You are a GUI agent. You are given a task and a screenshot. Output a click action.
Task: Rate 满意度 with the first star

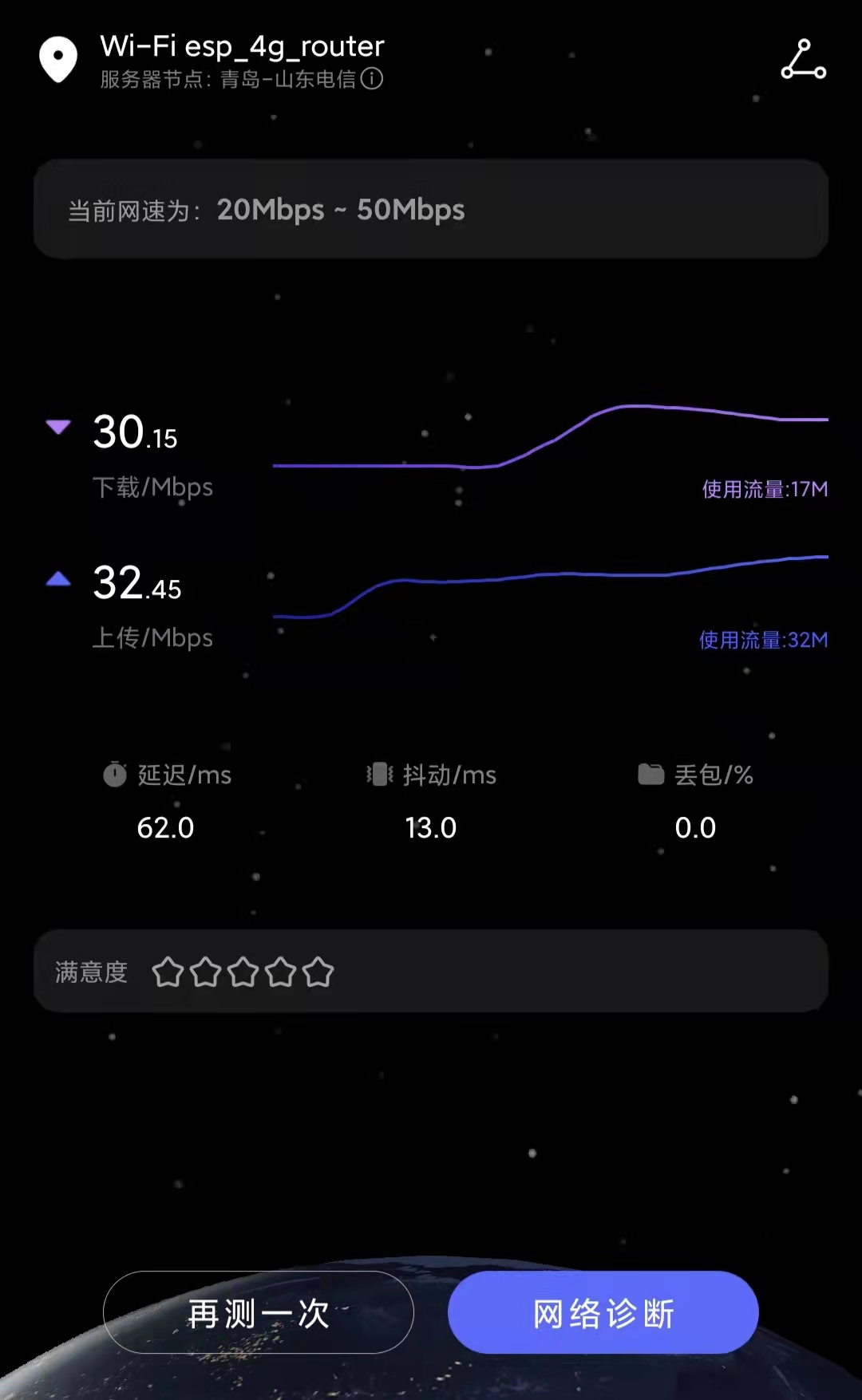(x=168, y=972)
